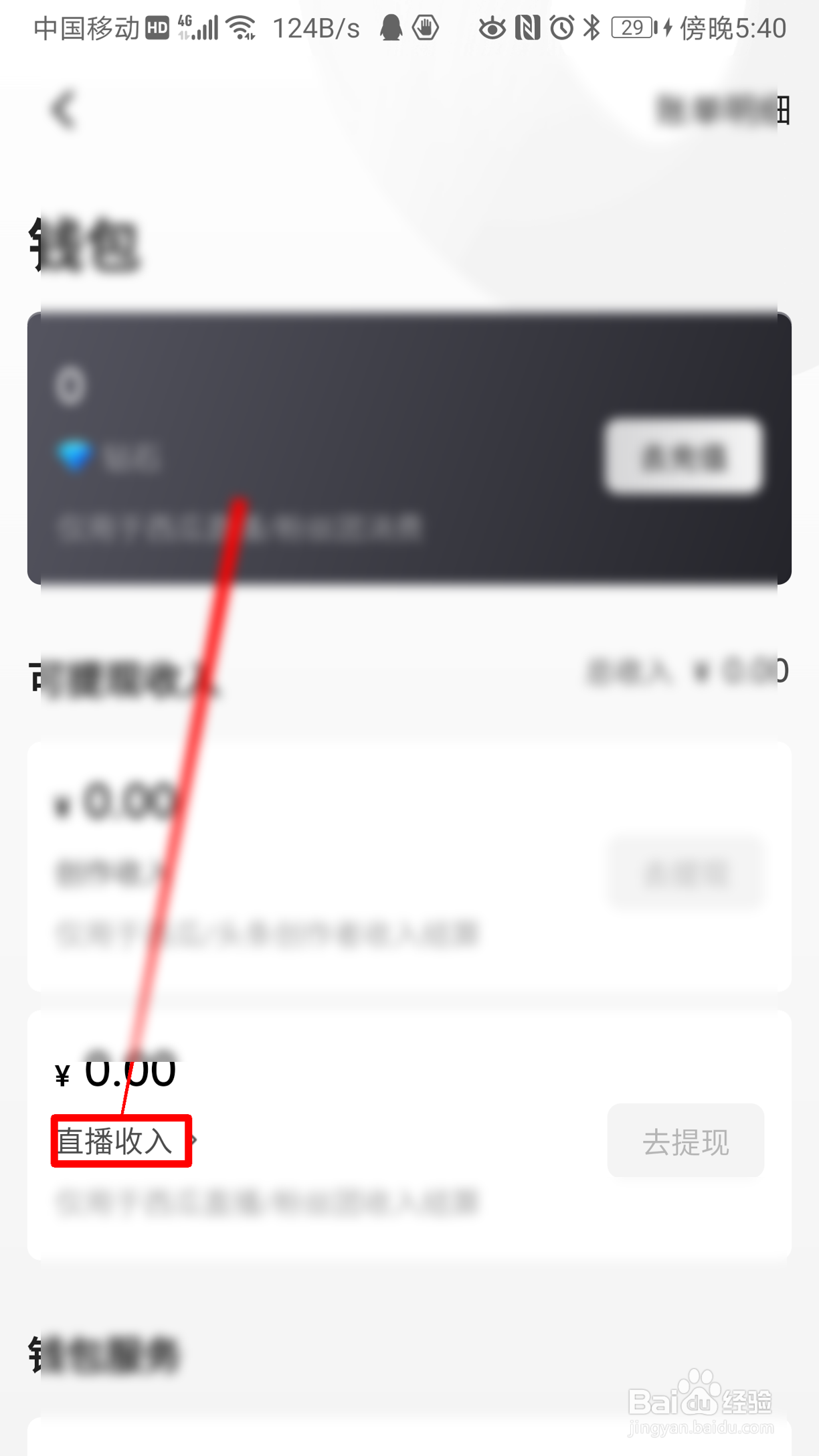819x1456 pixels.
Task: Select the NFC icon in the status bar
Action: (x=528, y=27)
